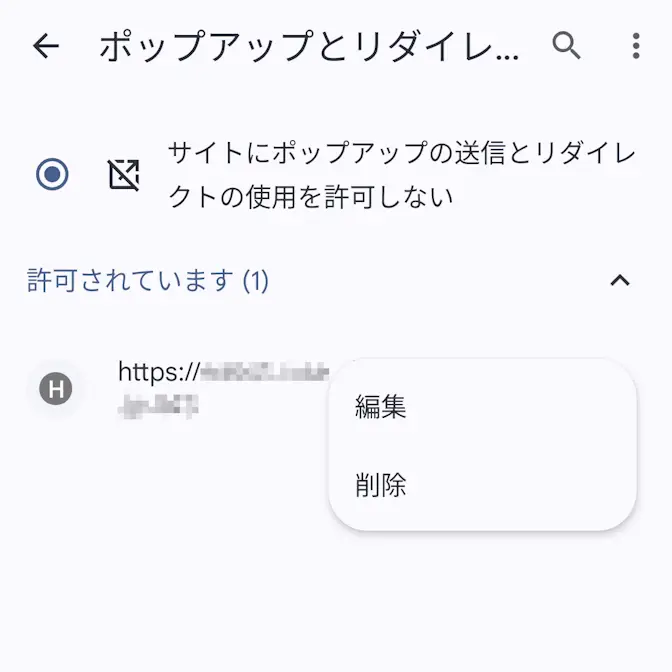Screen dimensions: 672x672
Task: Choose 編集 in the popup menu
Action: [381, 407]
